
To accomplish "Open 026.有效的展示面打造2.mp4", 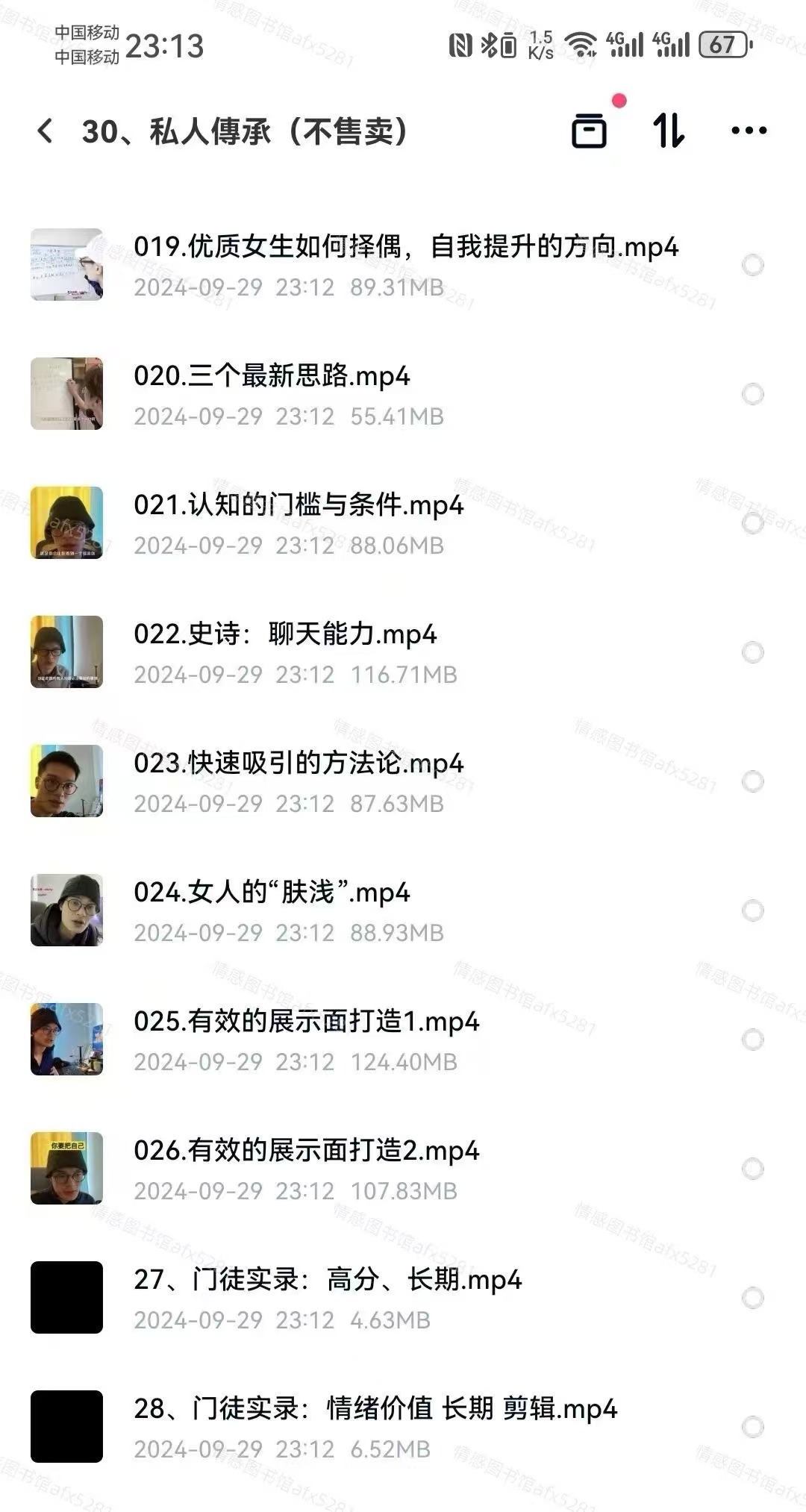I will [x=306, y=1151].
